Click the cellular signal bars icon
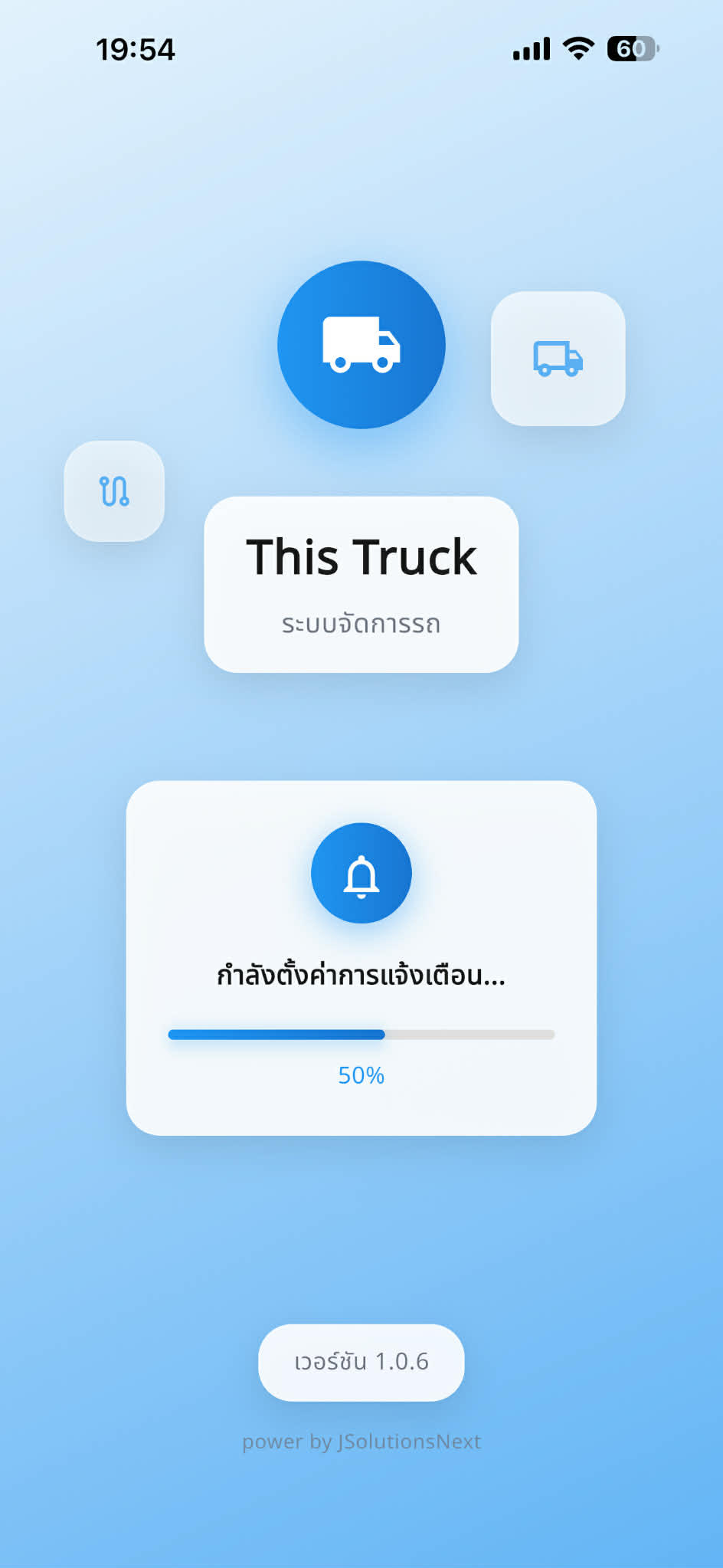 pyautogui.click(x=528, y=48)
